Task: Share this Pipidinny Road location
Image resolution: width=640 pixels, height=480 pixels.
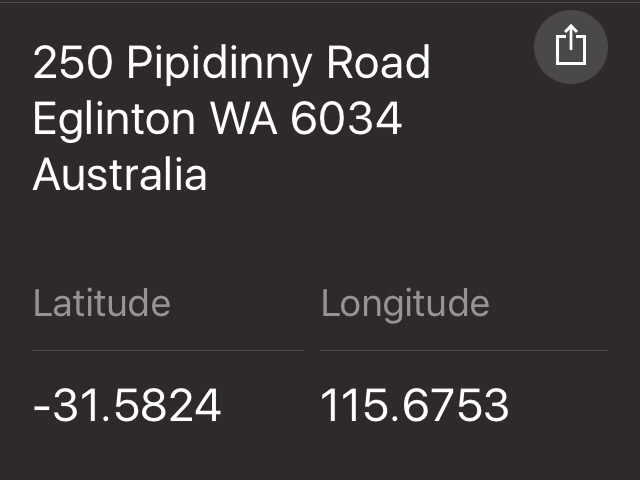Action: [570, 47]
